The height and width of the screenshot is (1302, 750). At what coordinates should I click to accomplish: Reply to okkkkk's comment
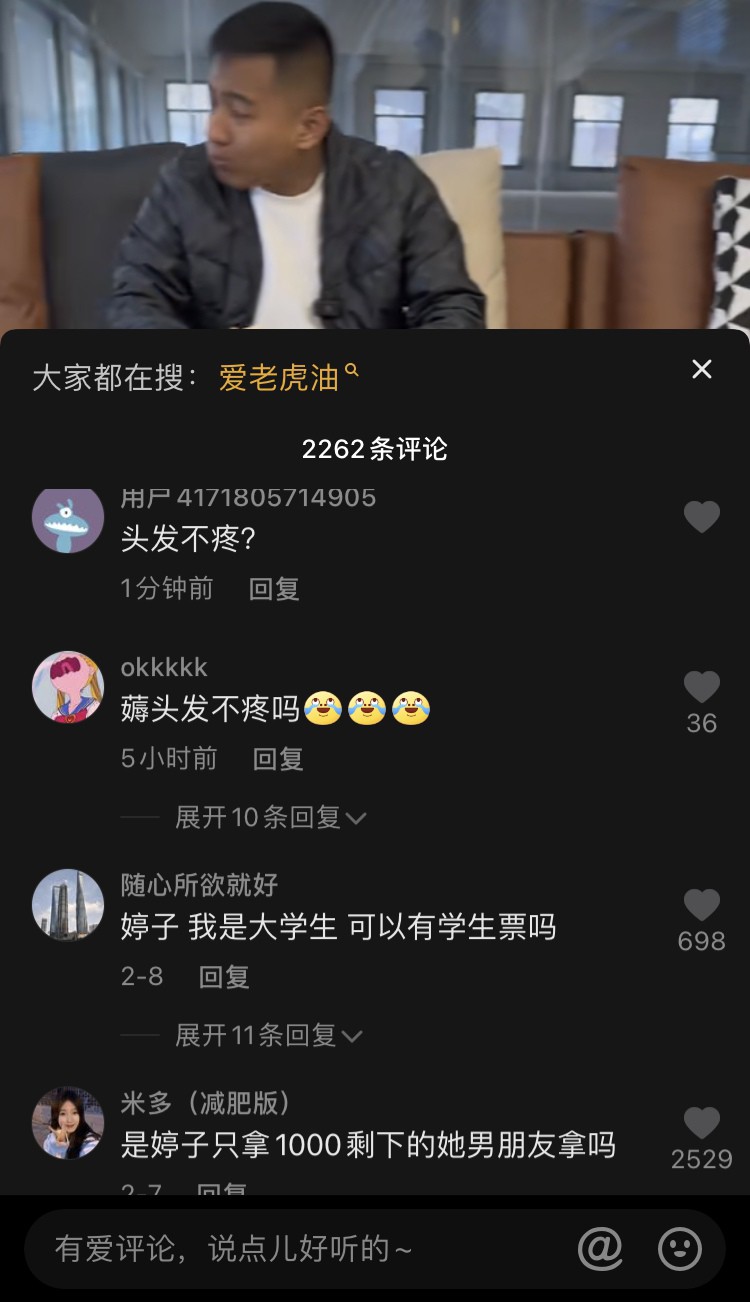coord(278,759)
